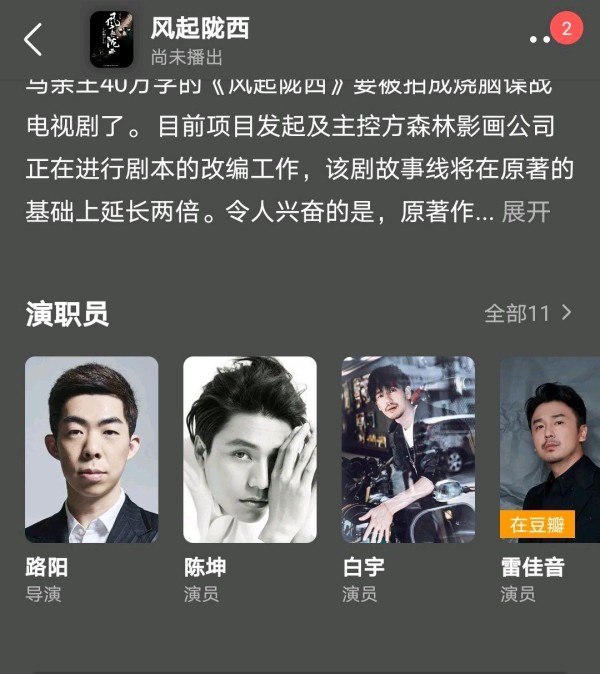Open the overflow menu with badge

coord(543,39)
